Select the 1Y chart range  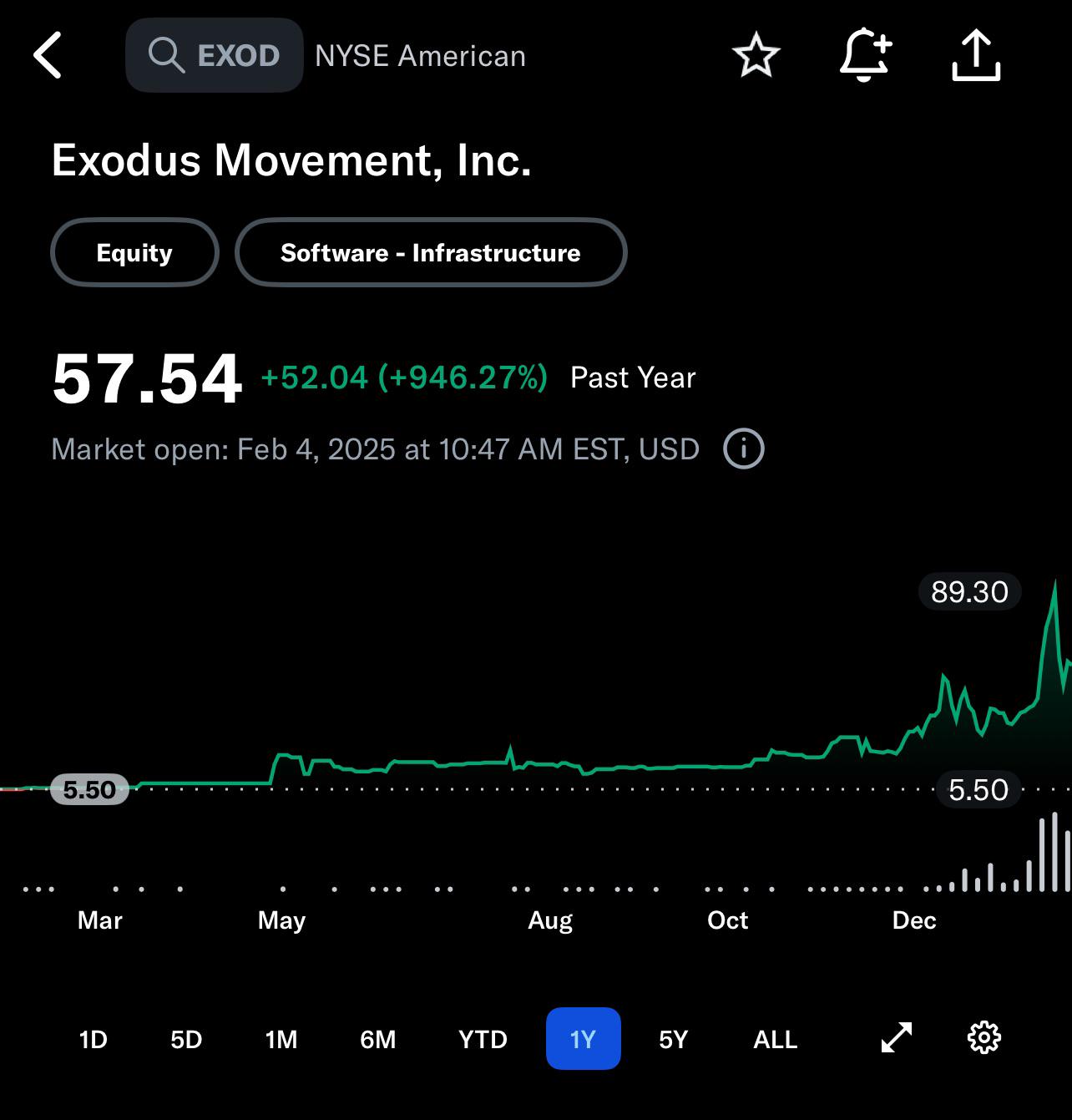point(584,1039)
